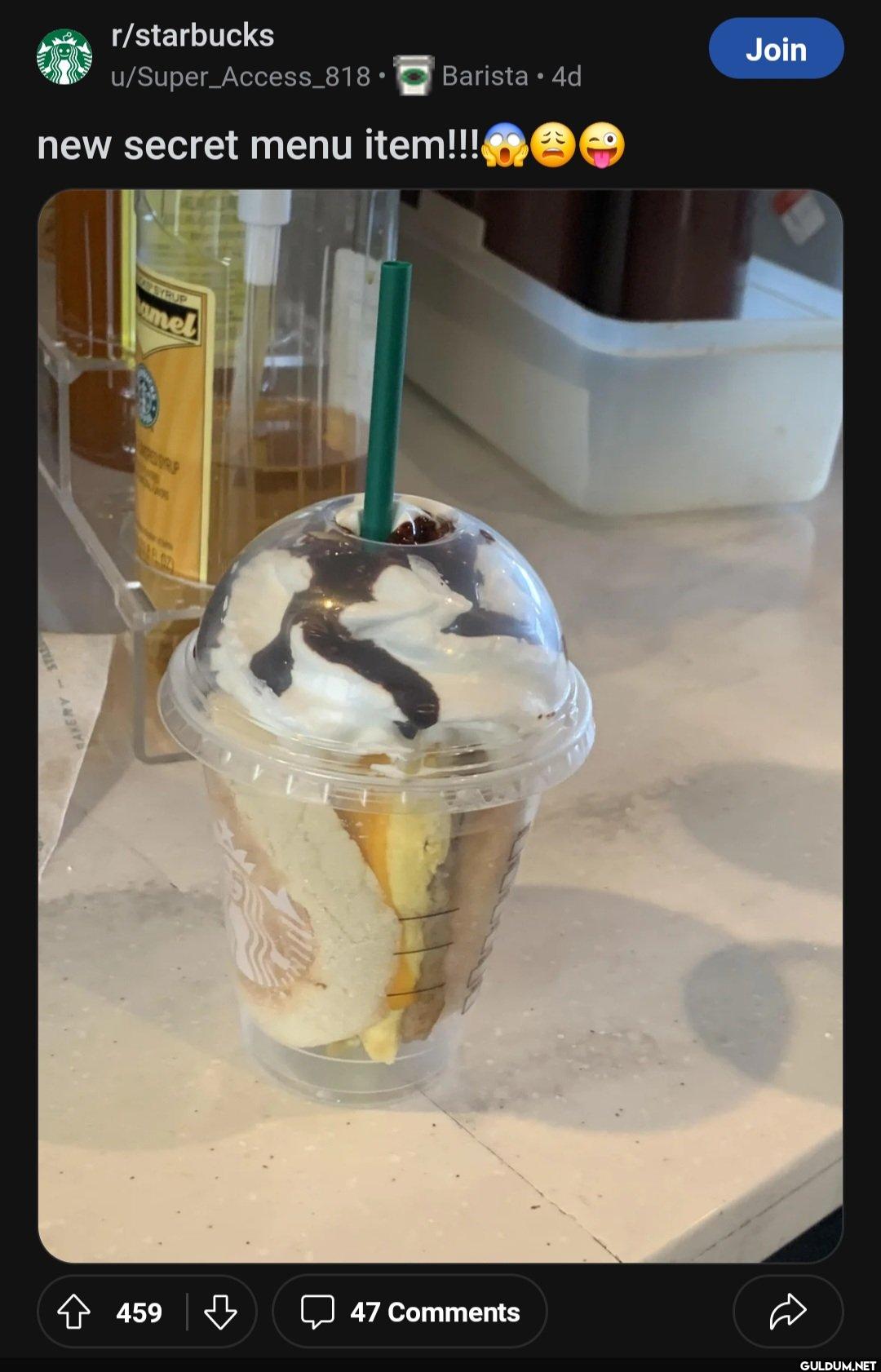Tap the r/starbucks community avatar
Viewport: 881px width, 1372px height.
[x=64, y=57]
